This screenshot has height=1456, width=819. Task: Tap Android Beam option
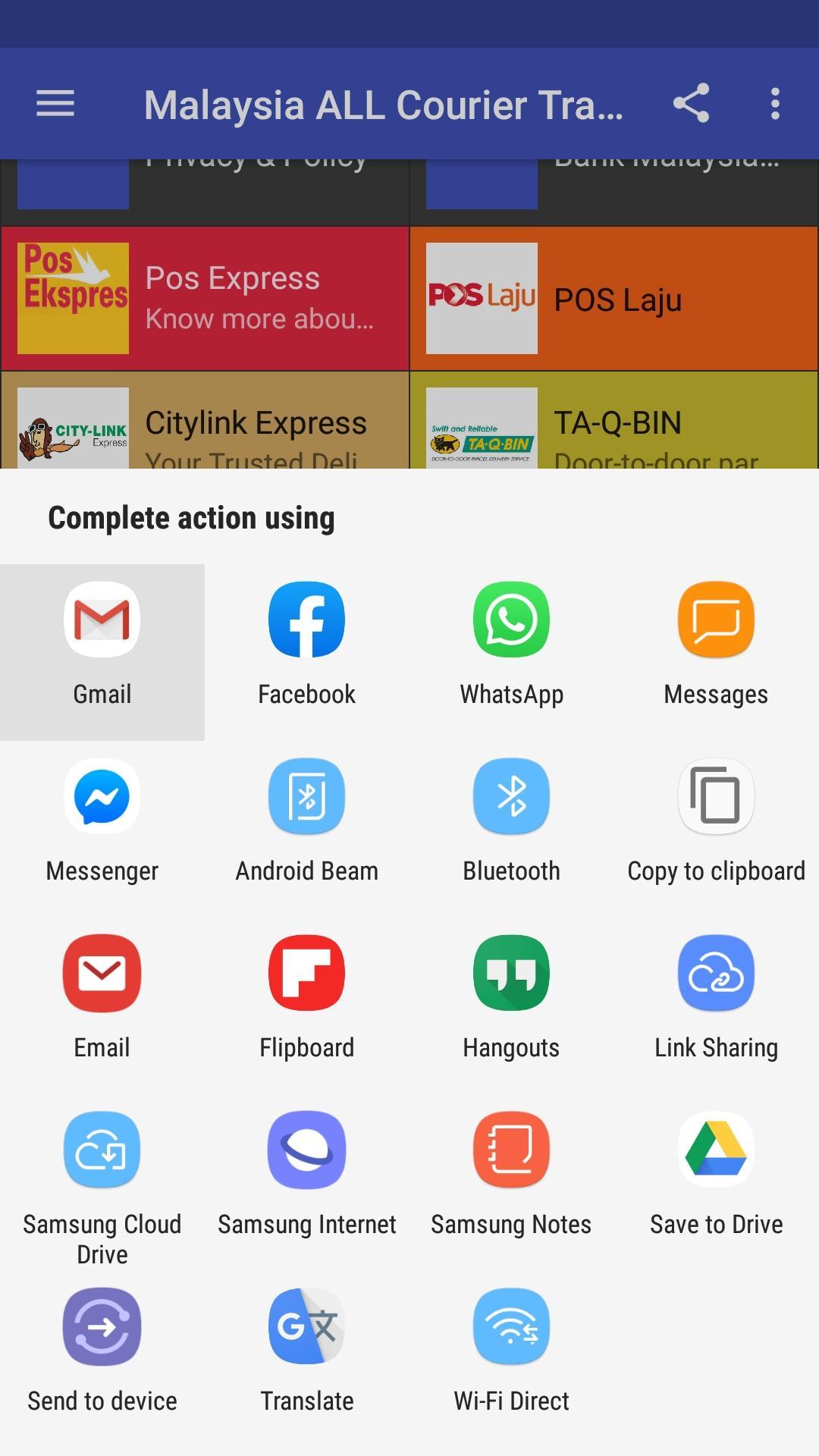point(307,829)
